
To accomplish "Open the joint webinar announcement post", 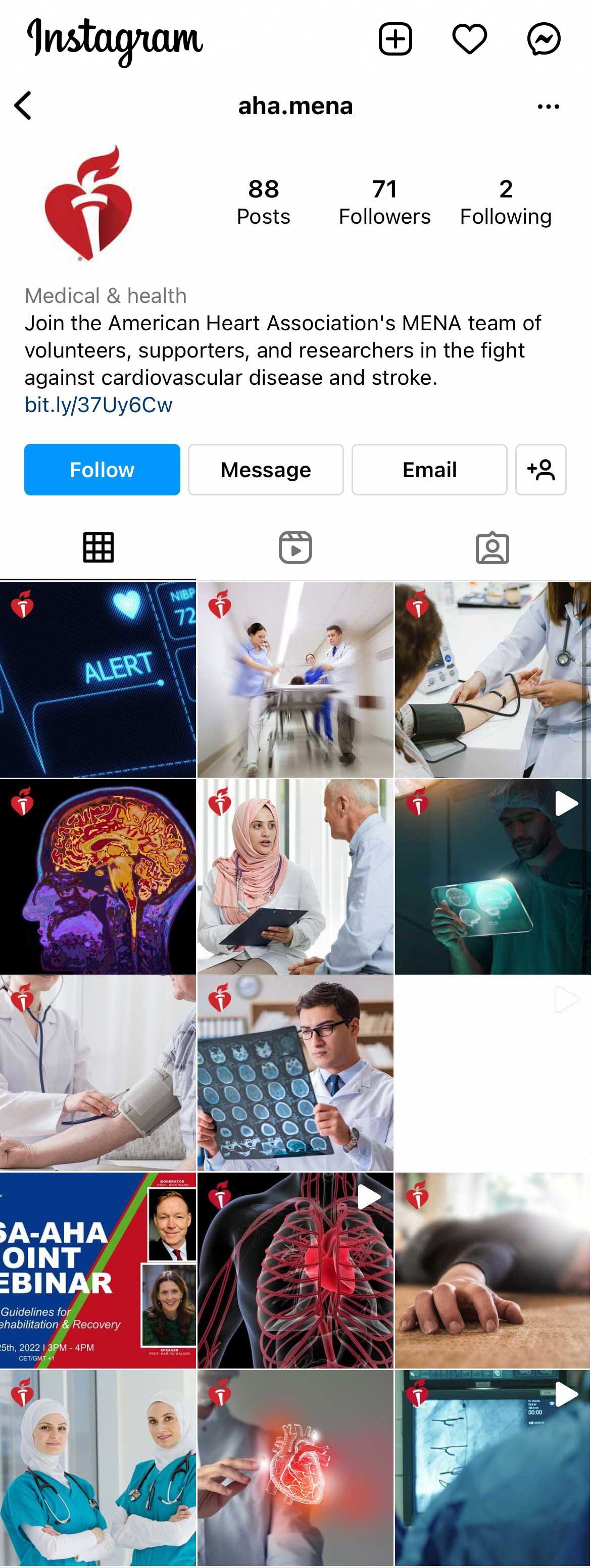I will (x=98, y=1271).
